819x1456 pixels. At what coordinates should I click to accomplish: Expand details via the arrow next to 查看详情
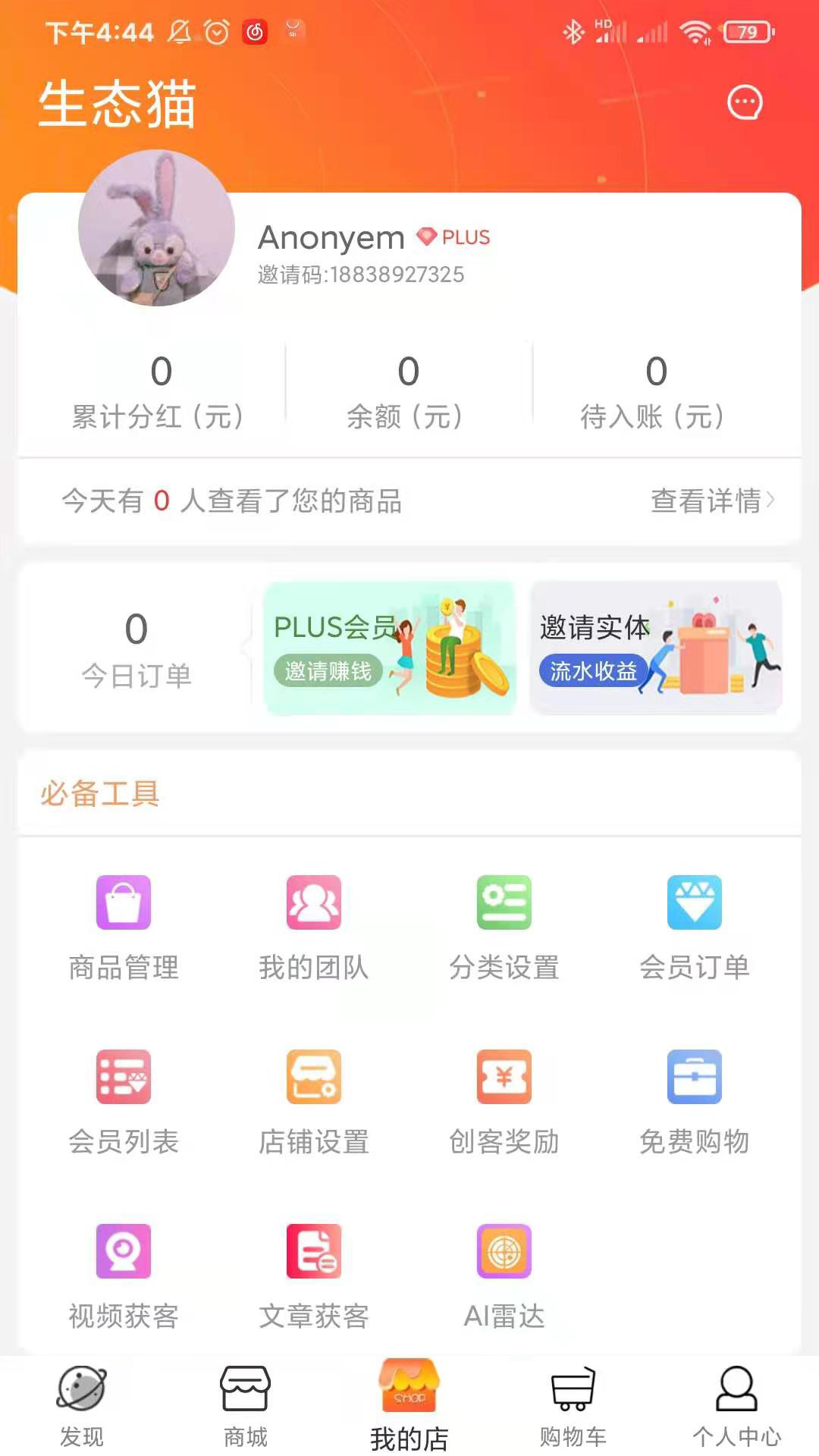pos(772,500)
